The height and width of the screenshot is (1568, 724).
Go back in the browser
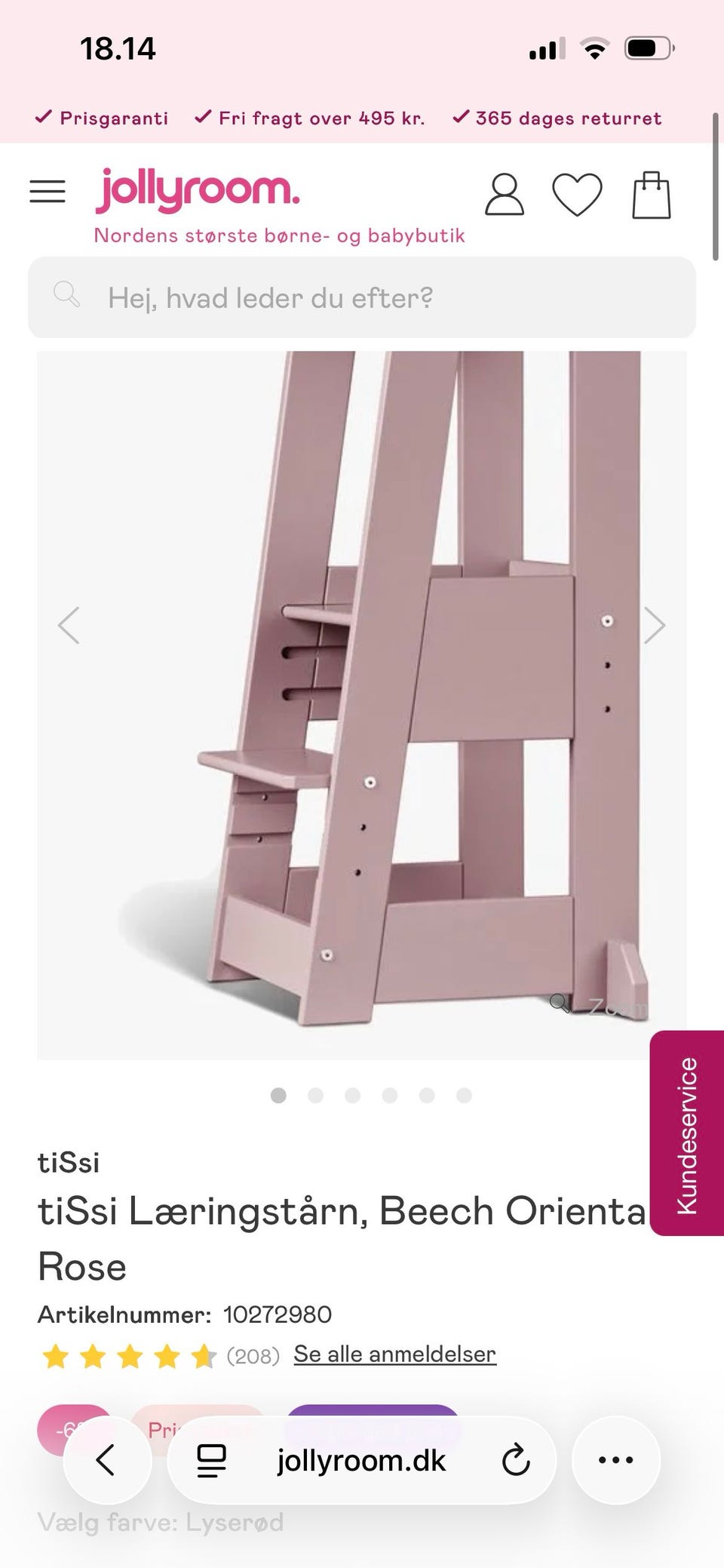[x=107, y=1460]
